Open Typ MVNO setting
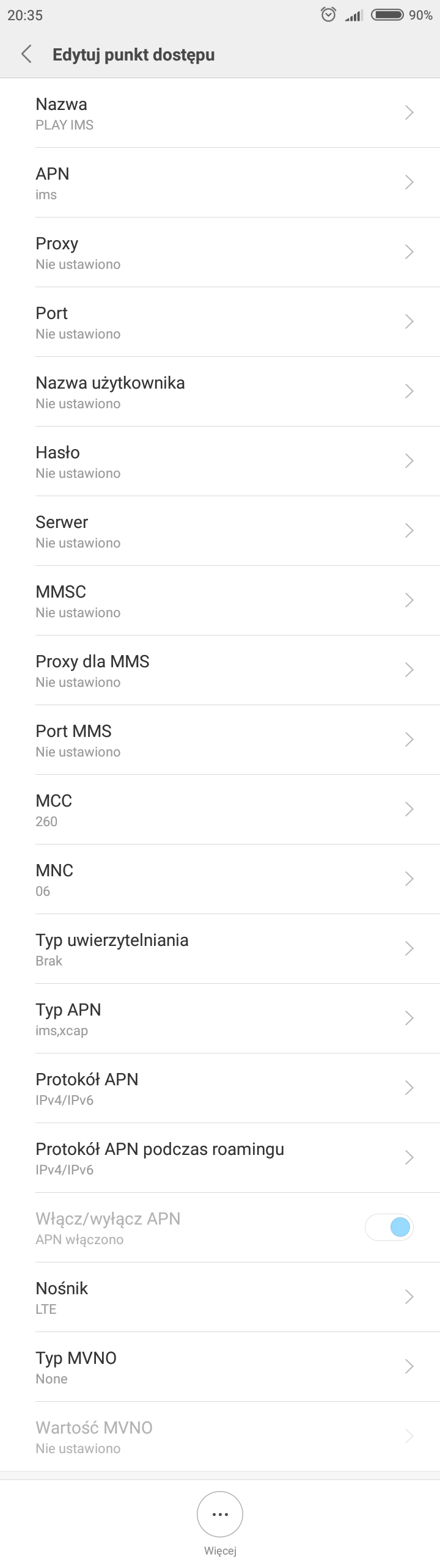The height and width of the screenshot is (1568, 440). (220, 1368)
